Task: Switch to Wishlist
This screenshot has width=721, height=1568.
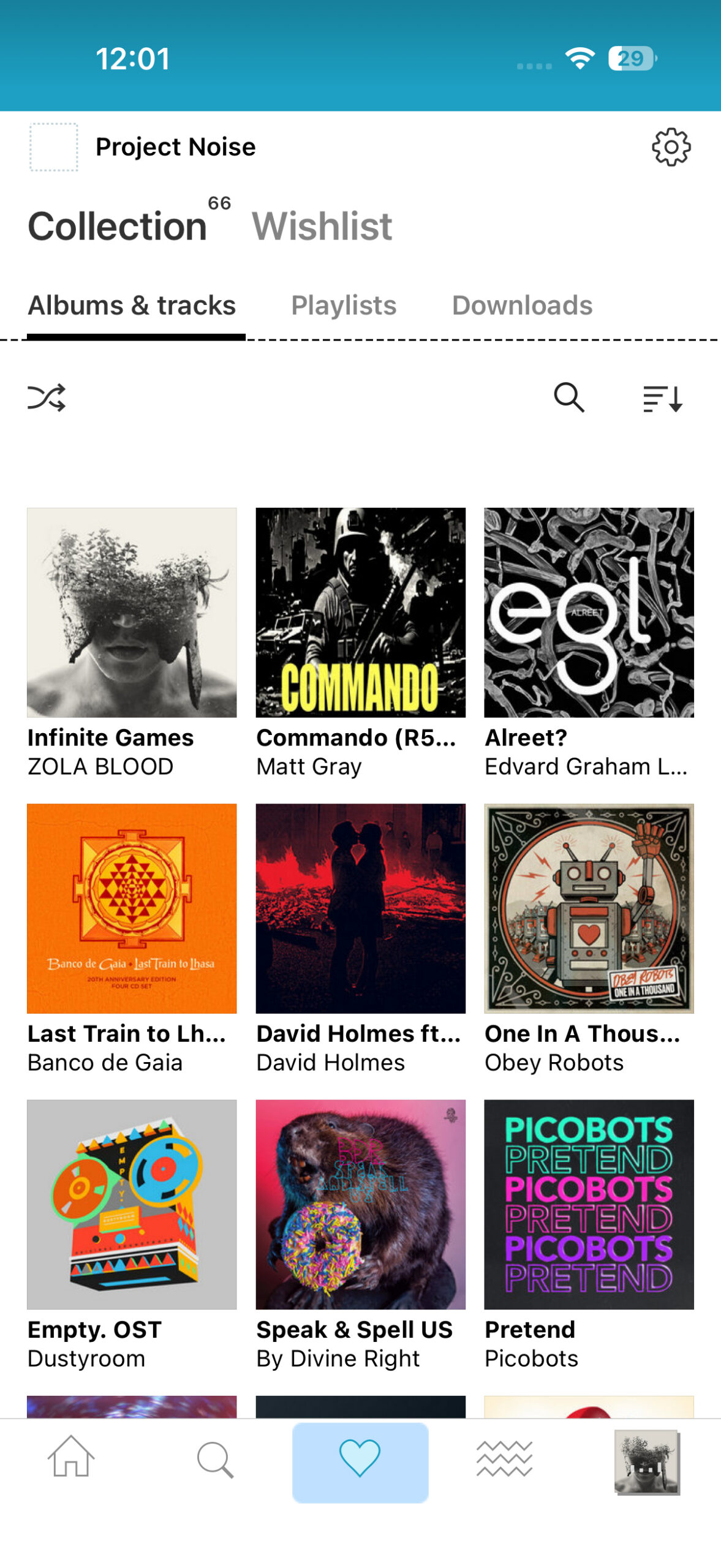Action: 322,226
